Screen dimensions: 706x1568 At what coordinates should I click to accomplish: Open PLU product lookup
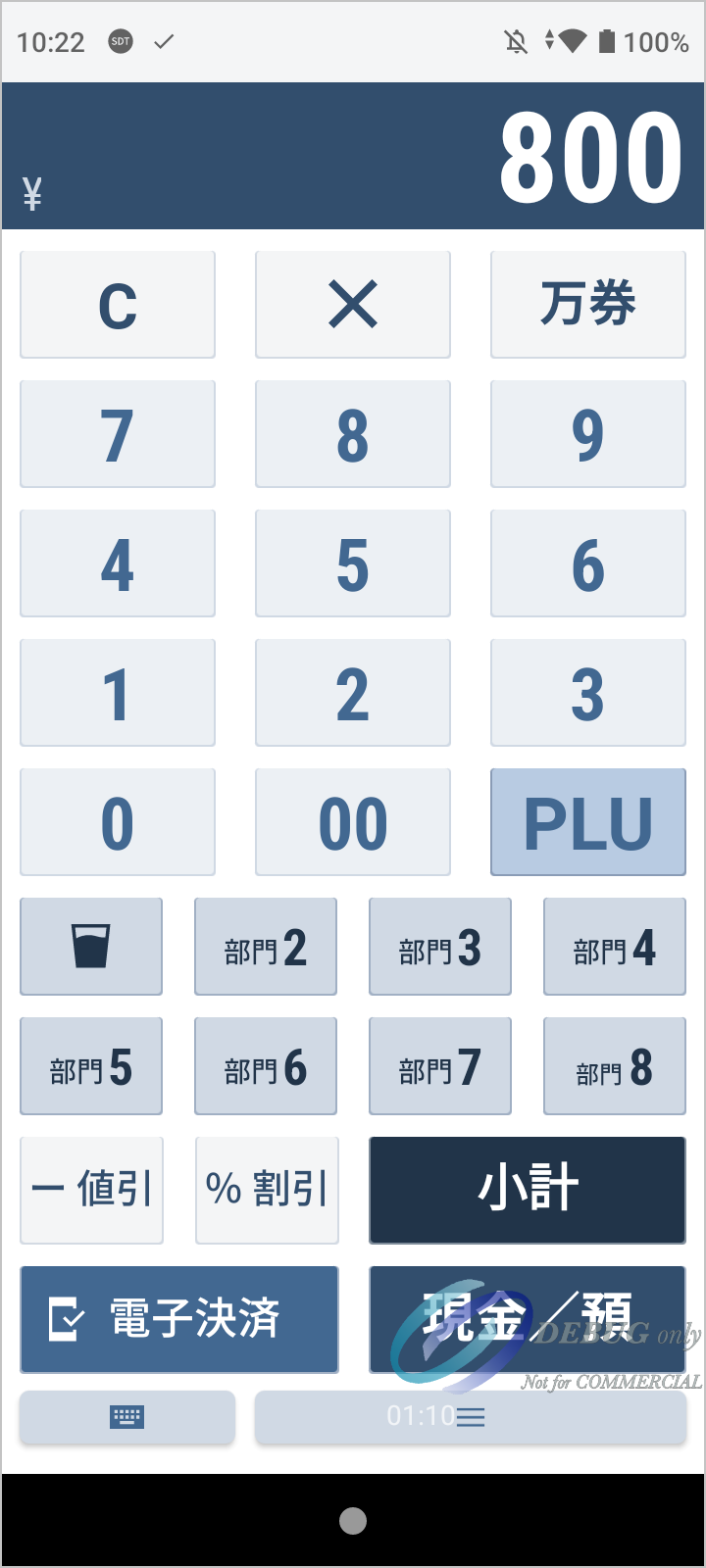[588, 822]
